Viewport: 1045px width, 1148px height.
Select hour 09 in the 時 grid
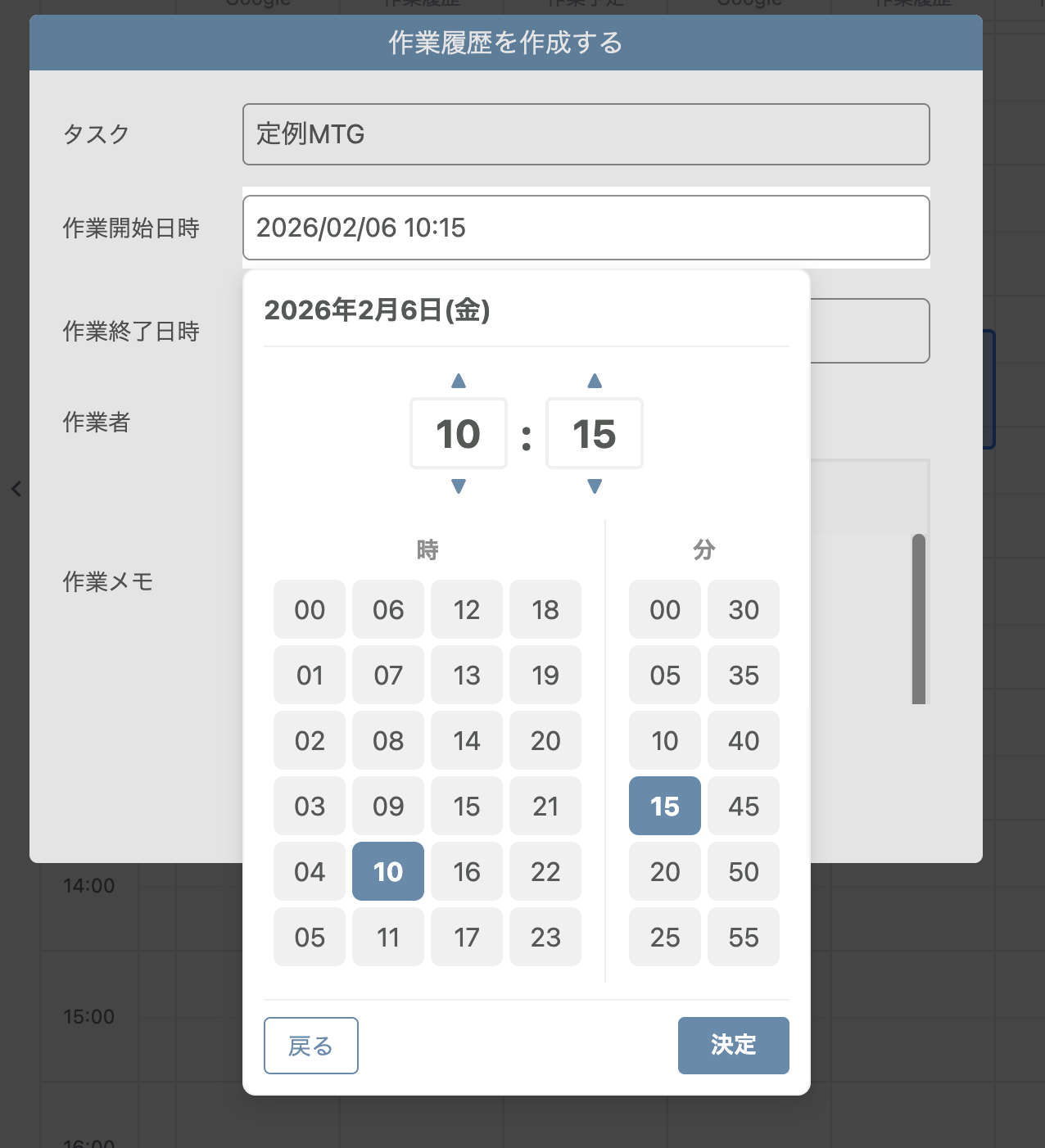388,806
